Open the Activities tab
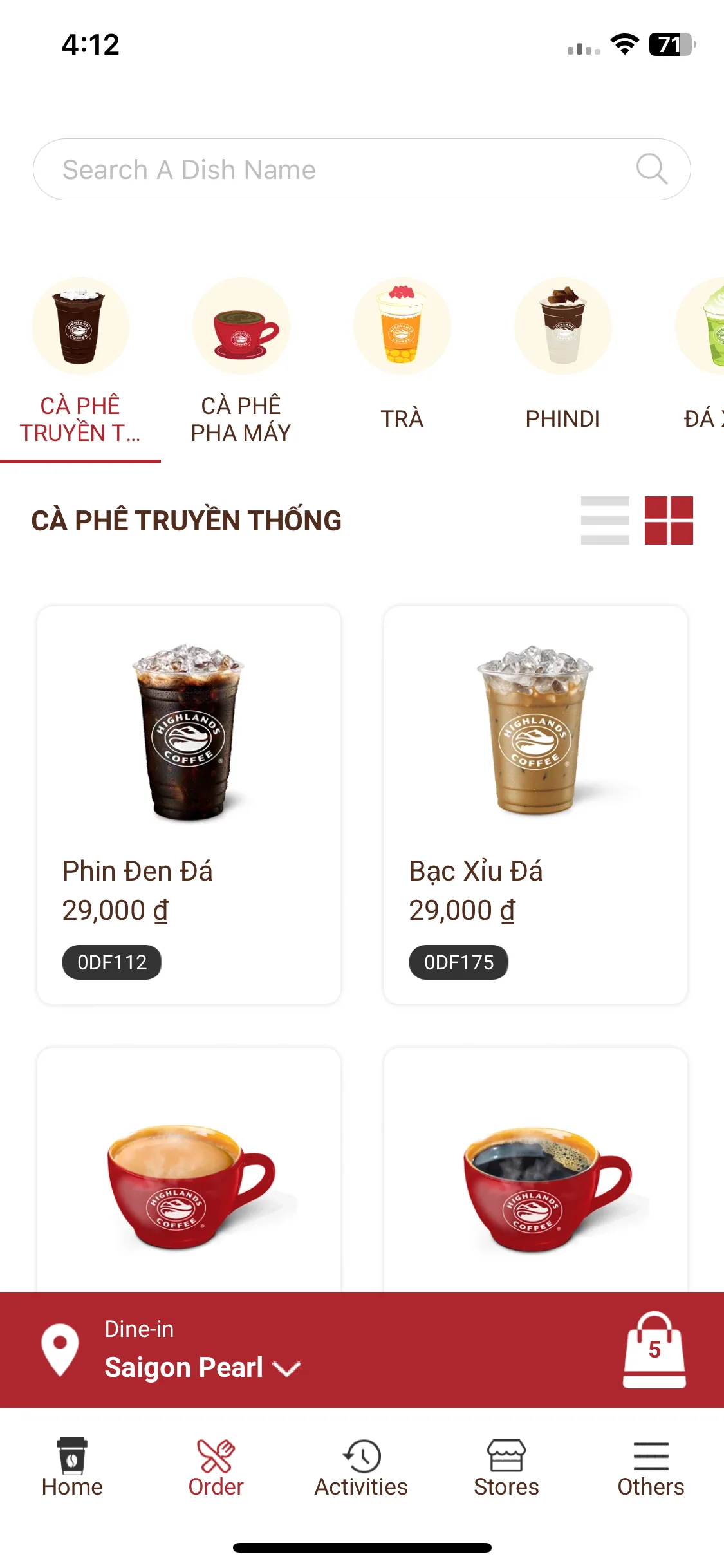The image size is (724, 1568). click(361, 1468)
